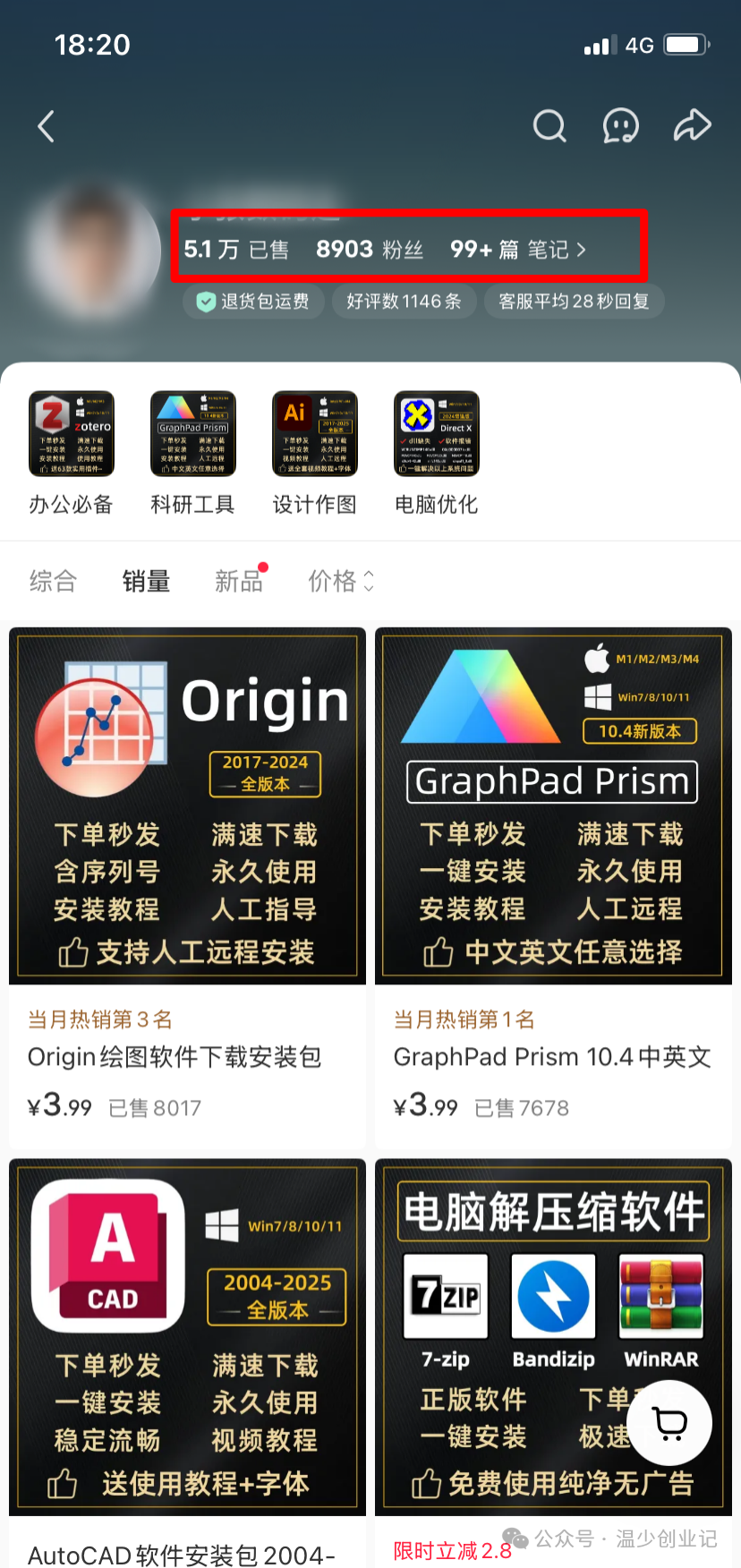Open the 办公必备 Zotero category icon
Screen dimensions: 741x1568
point(71,434)
